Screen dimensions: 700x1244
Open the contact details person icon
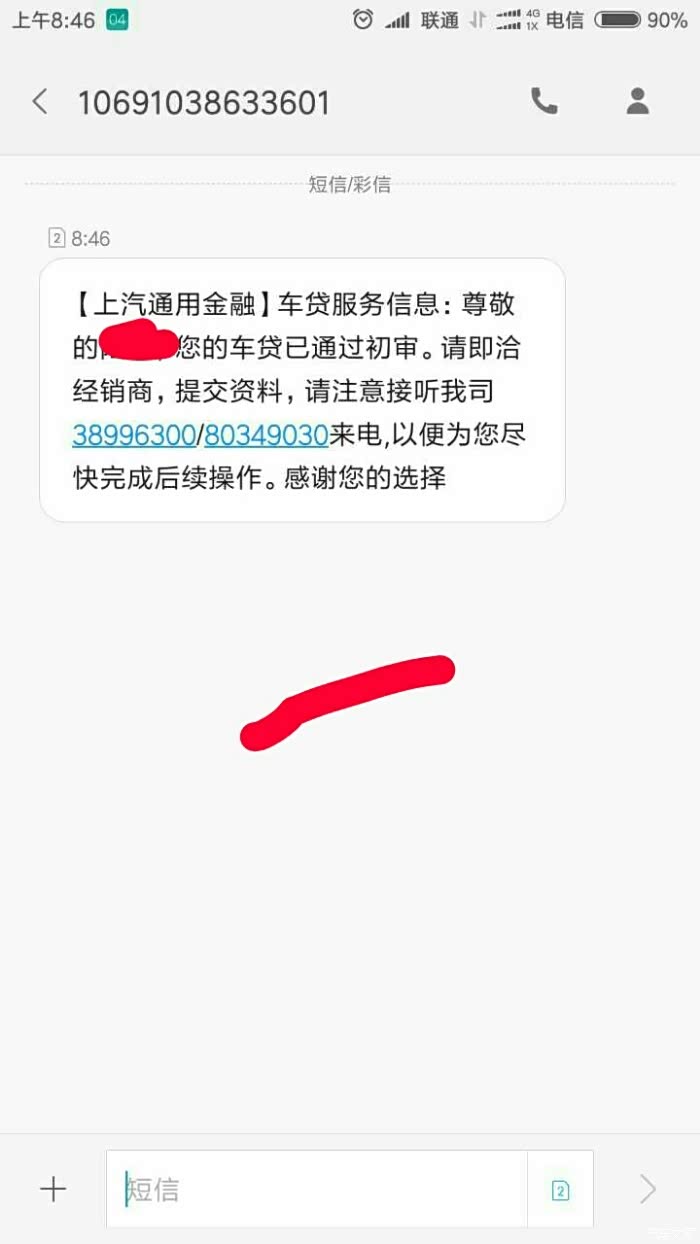[x=637, y=101]
